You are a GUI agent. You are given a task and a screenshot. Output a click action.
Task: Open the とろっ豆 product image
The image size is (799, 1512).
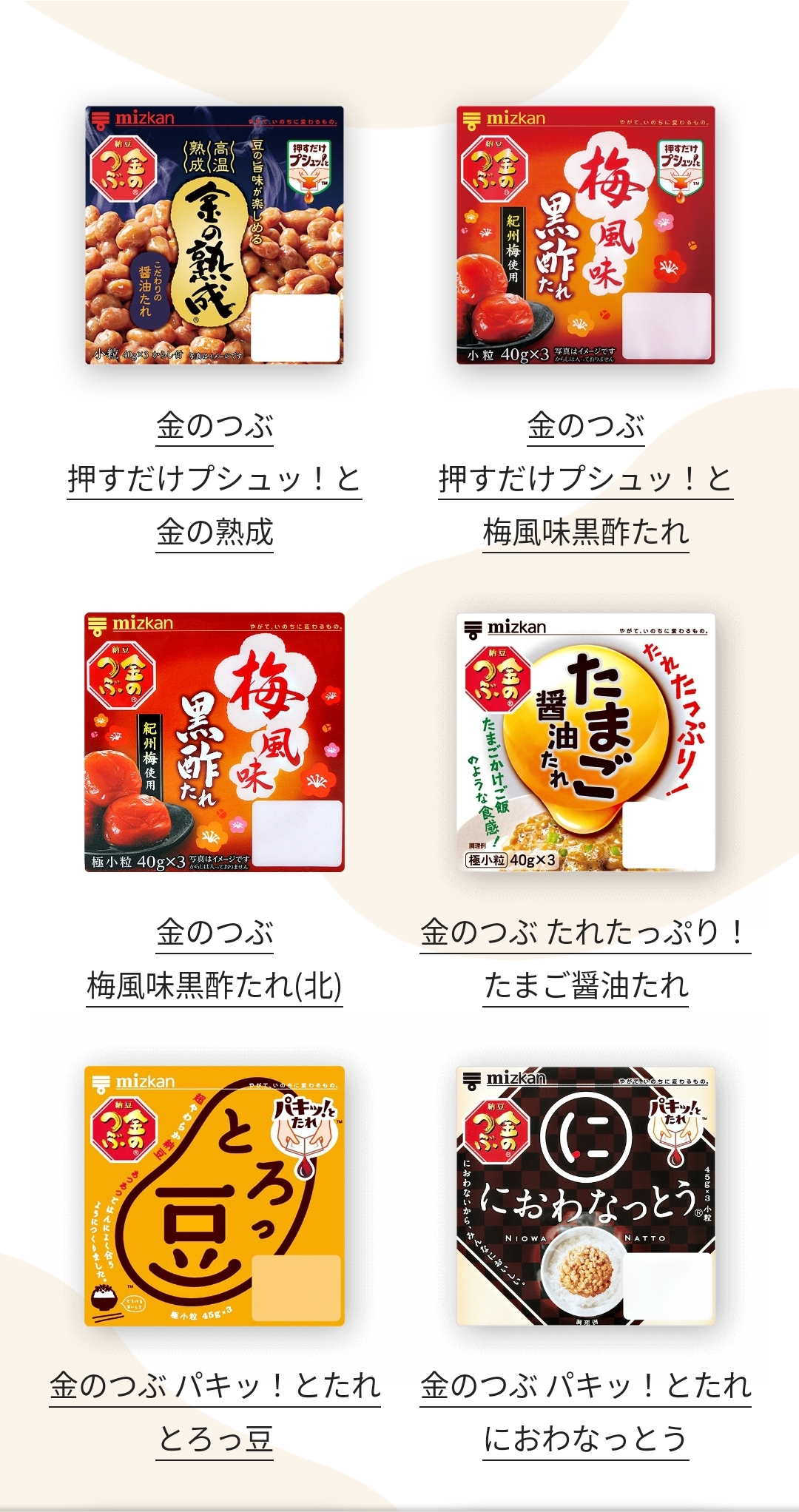[x=215, y=1195]
